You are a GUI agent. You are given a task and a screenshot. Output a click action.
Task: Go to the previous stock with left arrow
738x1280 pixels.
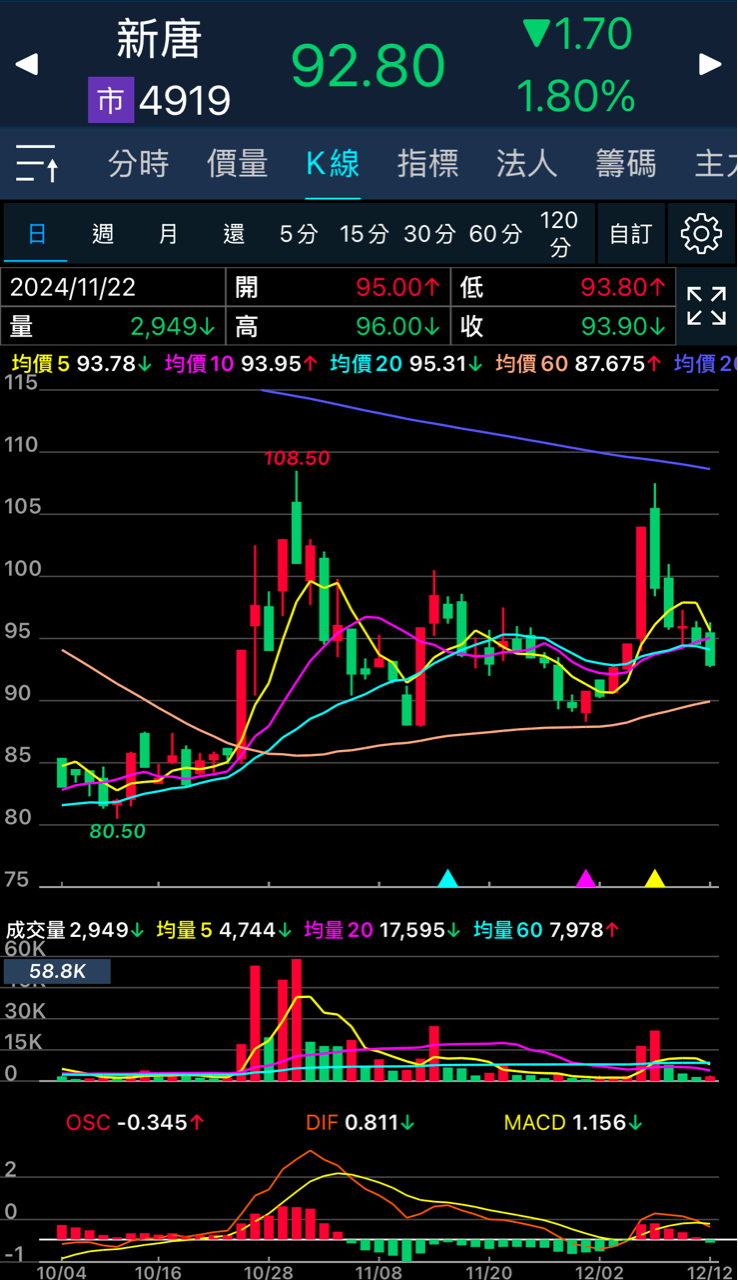pos(27,65)
